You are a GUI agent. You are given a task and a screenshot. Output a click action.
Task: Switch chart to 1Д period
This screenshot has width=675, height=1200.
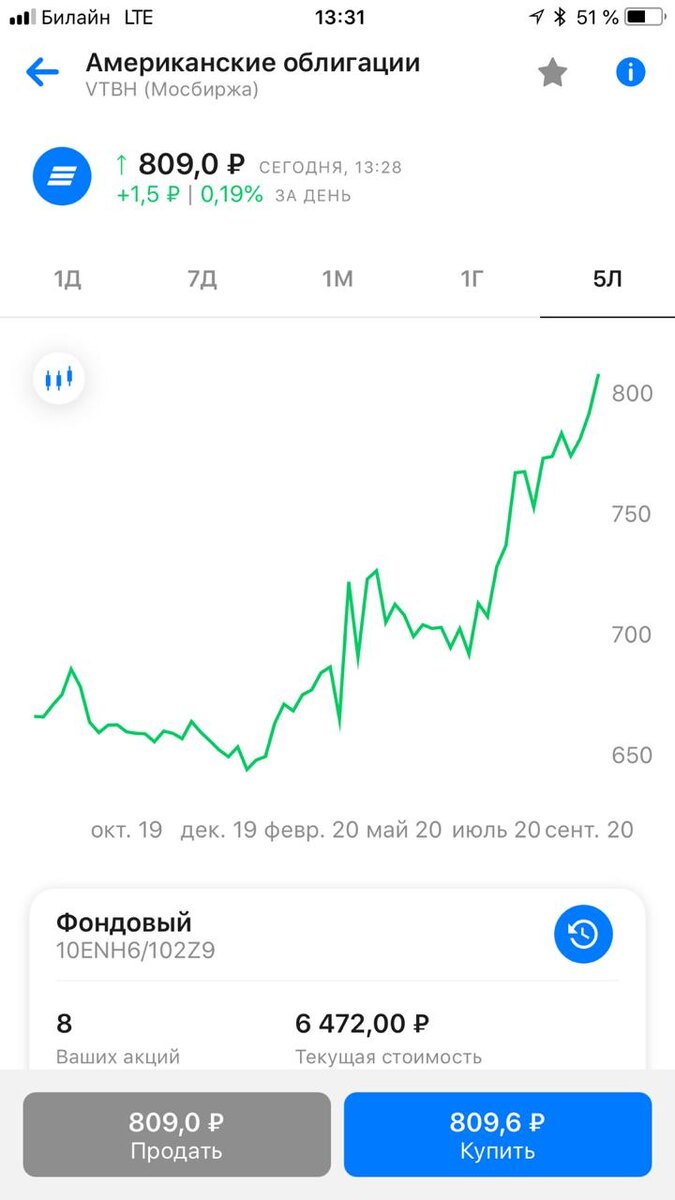click(x=67, y=279)
